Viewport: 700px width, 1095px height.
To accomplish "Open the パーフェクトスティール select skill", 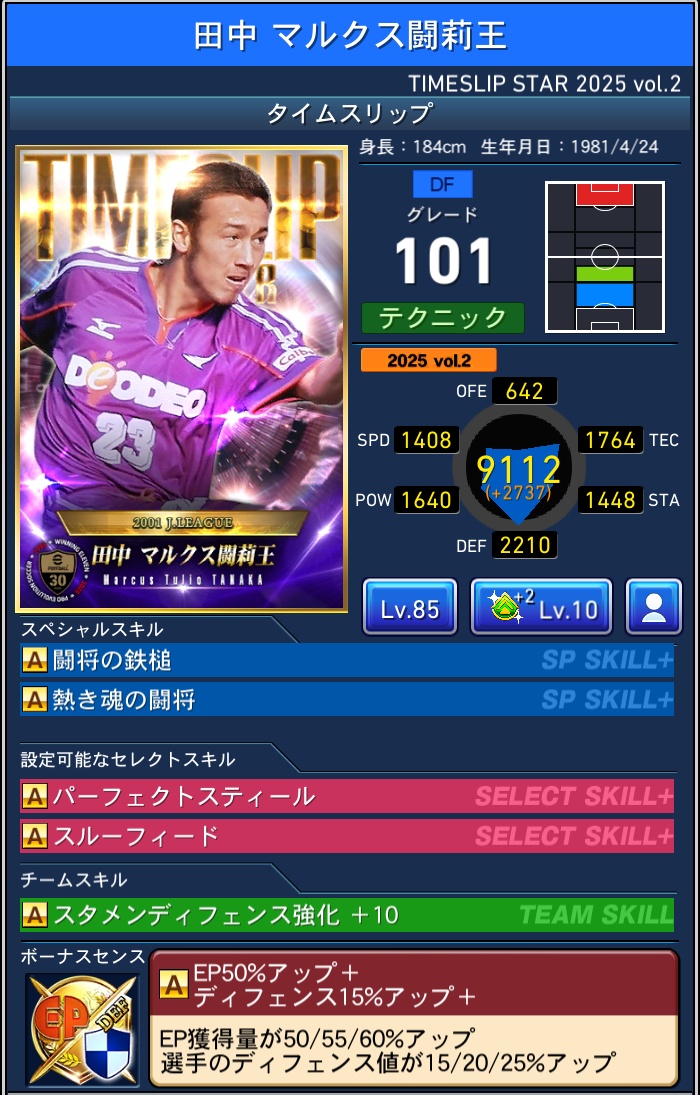I will [347, 797].
